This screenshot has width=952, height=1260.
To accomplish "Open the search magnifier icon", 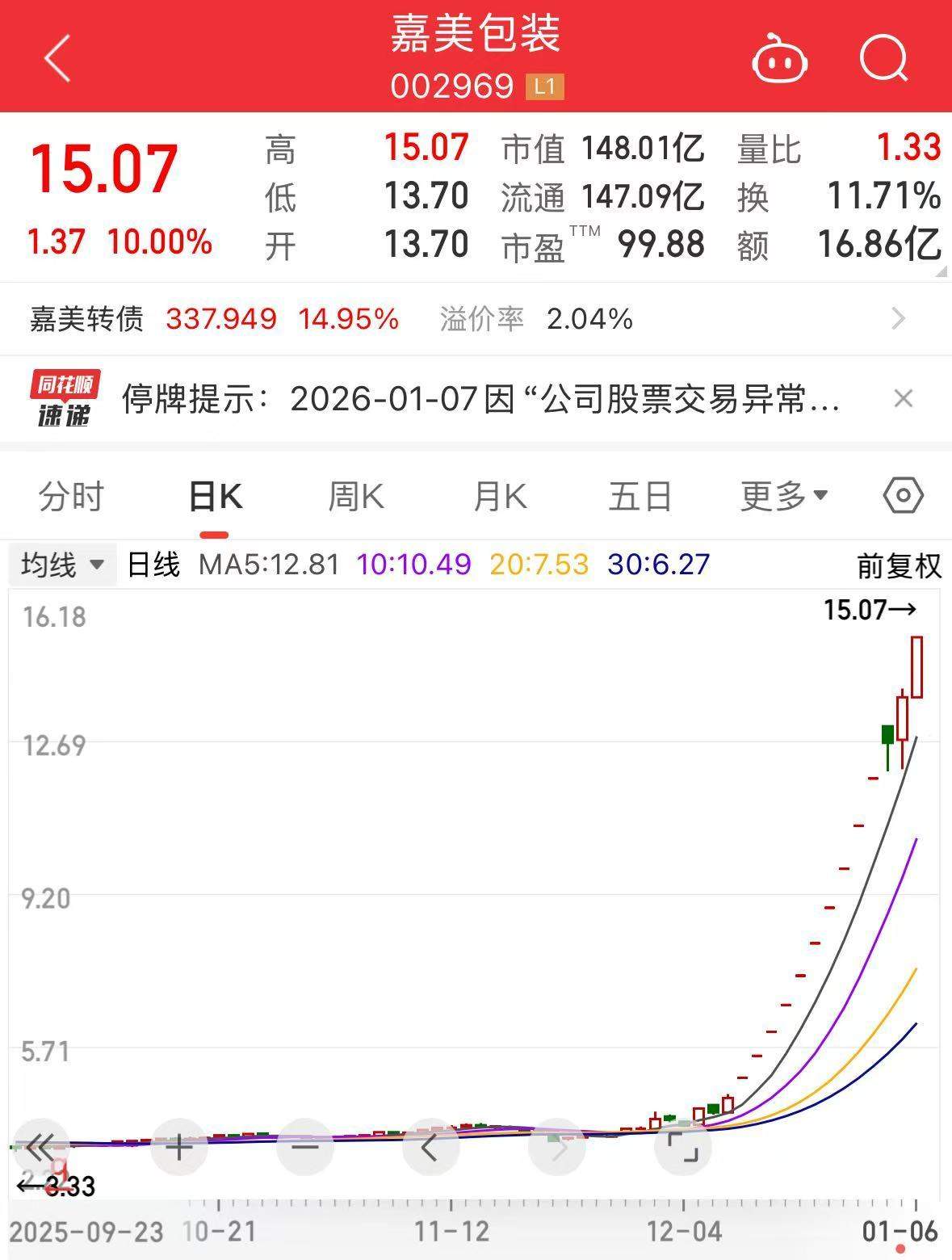I will pos(883,58).
